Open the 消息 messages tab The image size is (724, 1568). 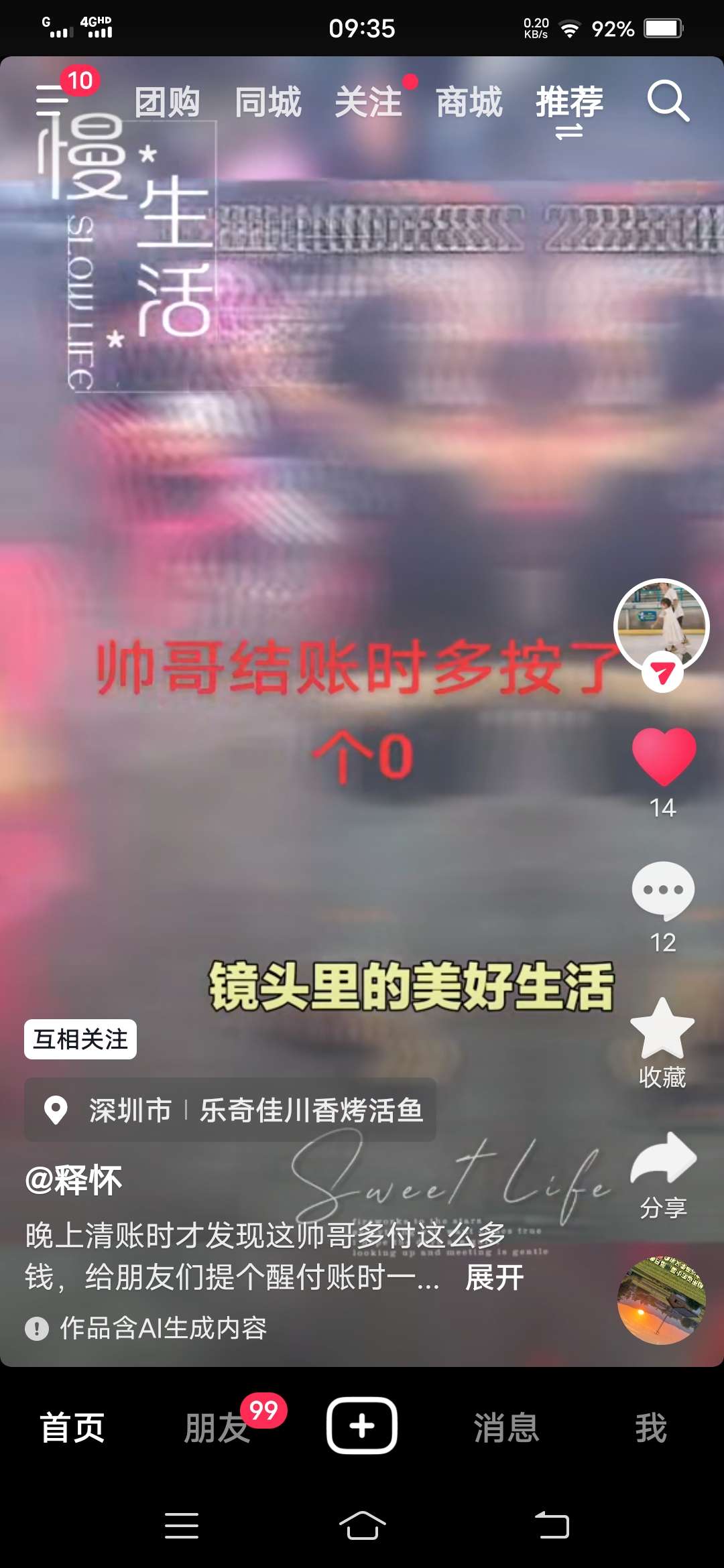coord(506,1428)
